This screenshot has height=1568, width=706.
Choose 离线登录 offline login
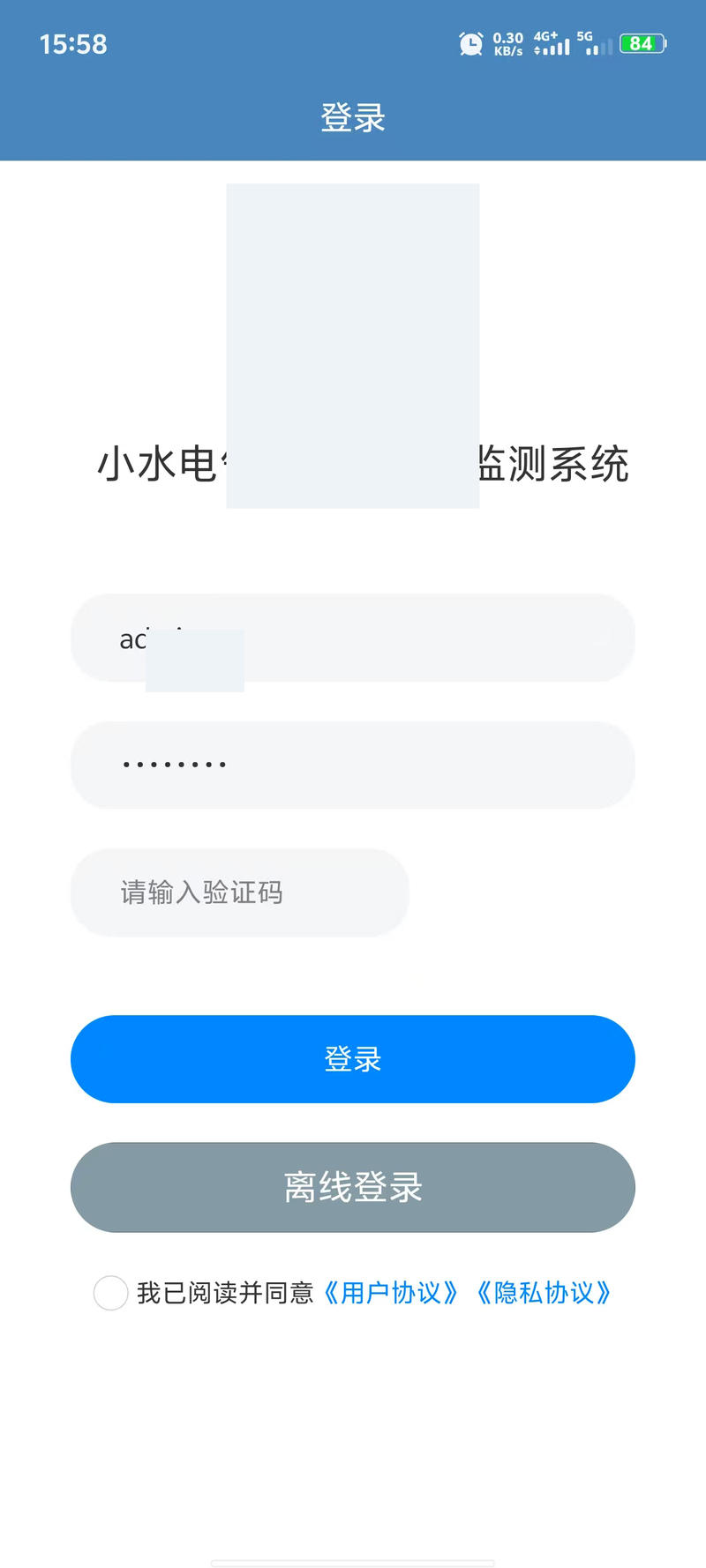353,1187
